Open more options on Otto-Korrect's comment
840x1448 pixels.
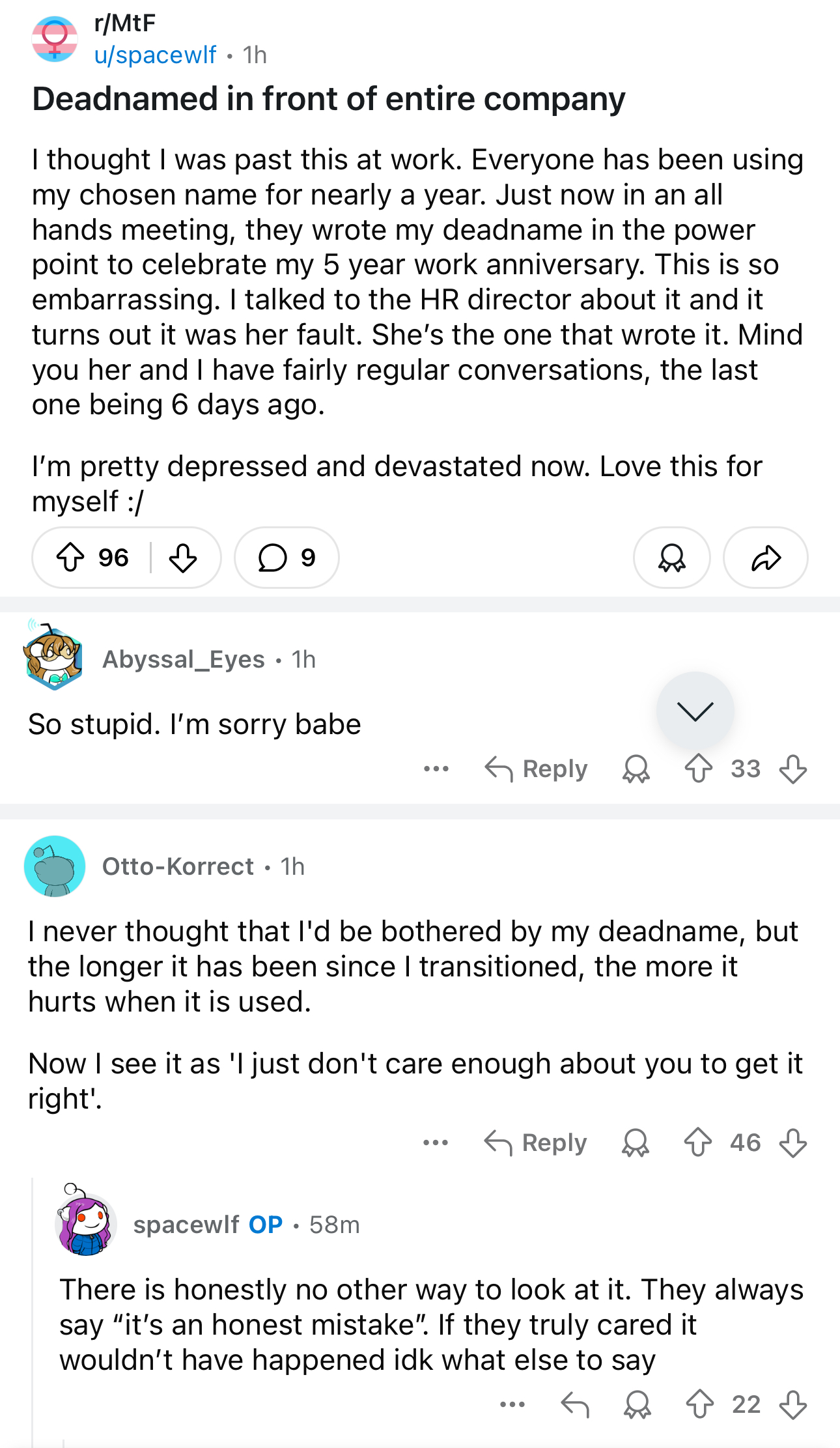(435, 1143)
